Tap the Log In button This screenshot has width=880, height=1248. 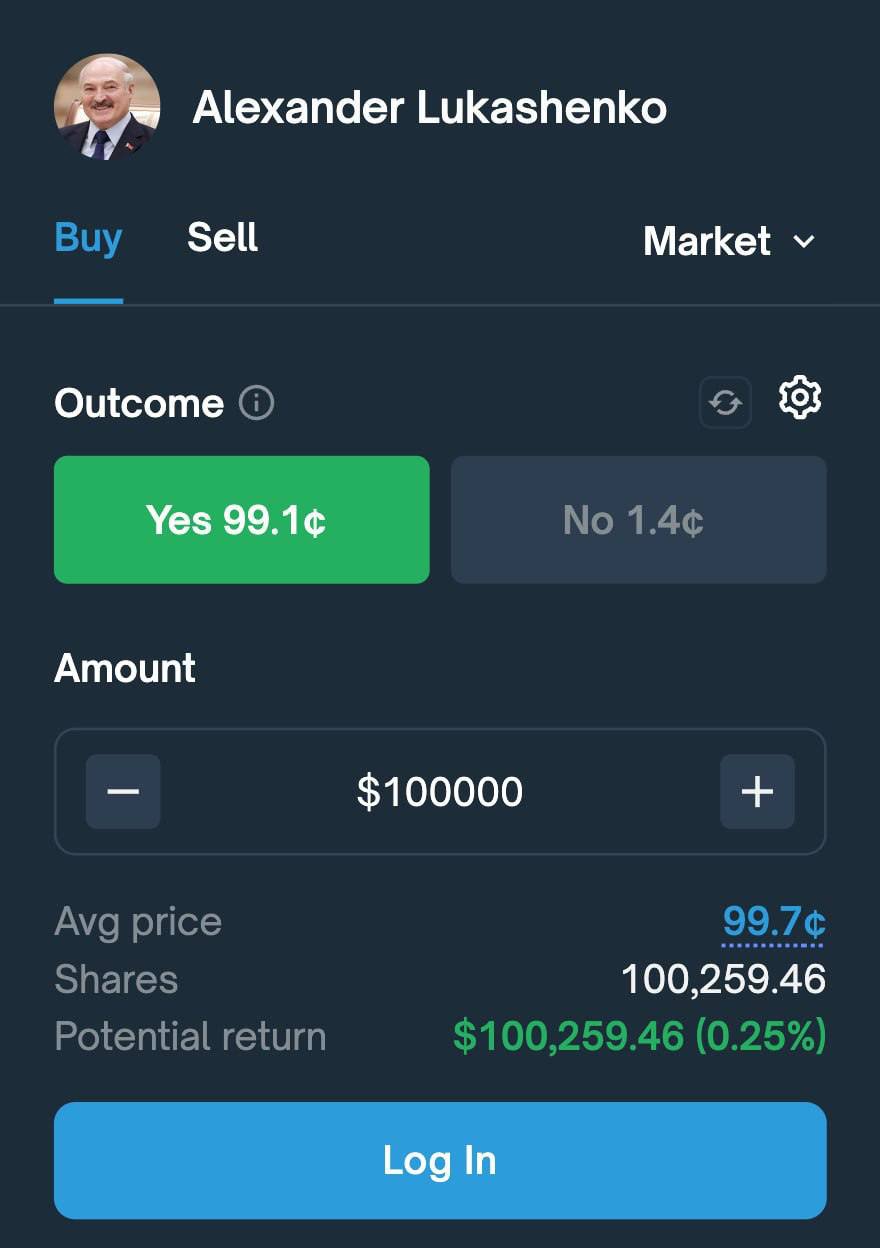440,1160
